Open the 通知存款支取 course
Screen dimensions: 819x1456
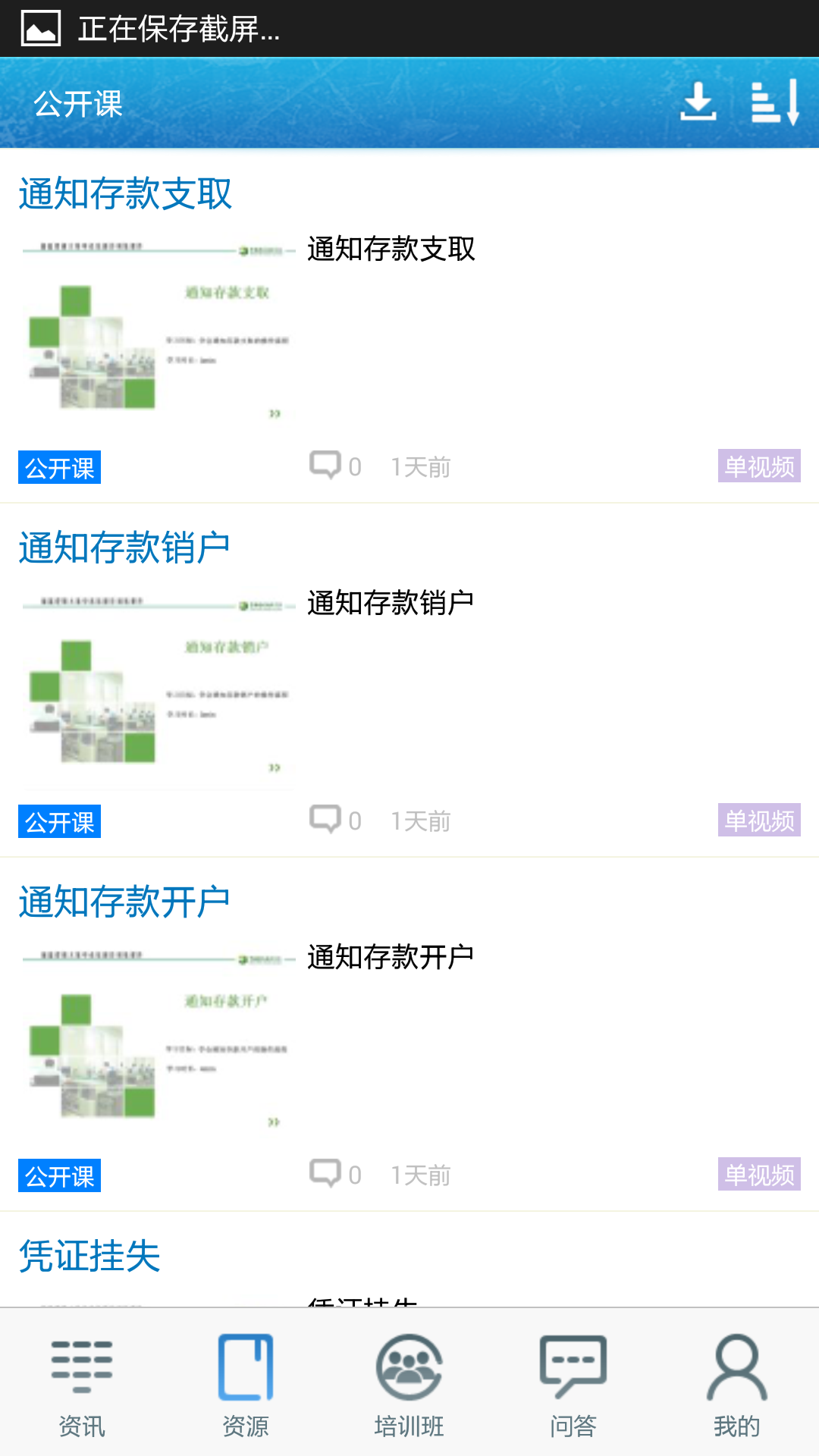(125, 194)
